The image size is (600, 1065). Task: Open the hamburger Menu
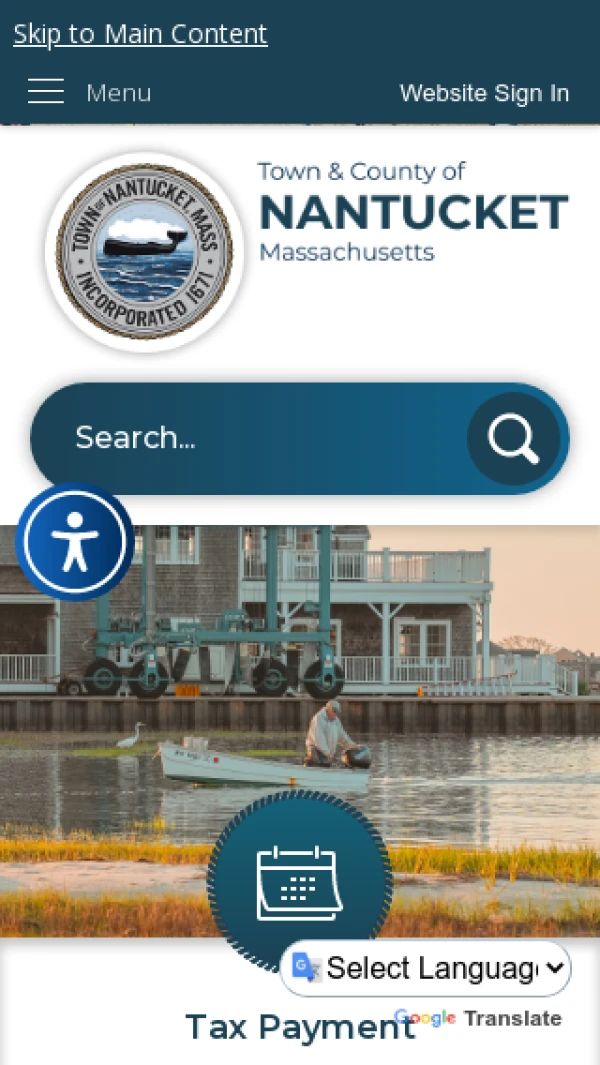point(89,92)
